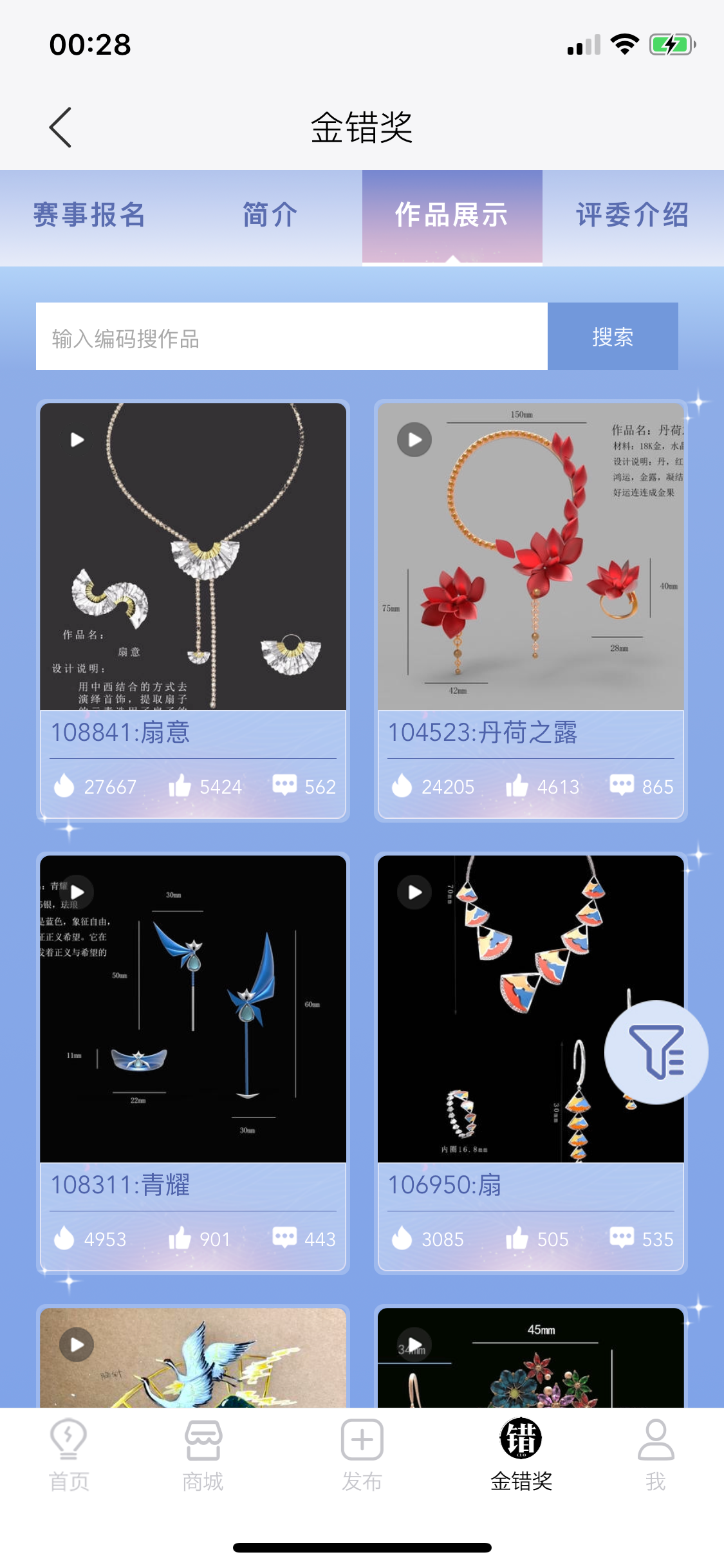Like the 108841:扇意 work
724x1568 pixels.
(180, 786)
